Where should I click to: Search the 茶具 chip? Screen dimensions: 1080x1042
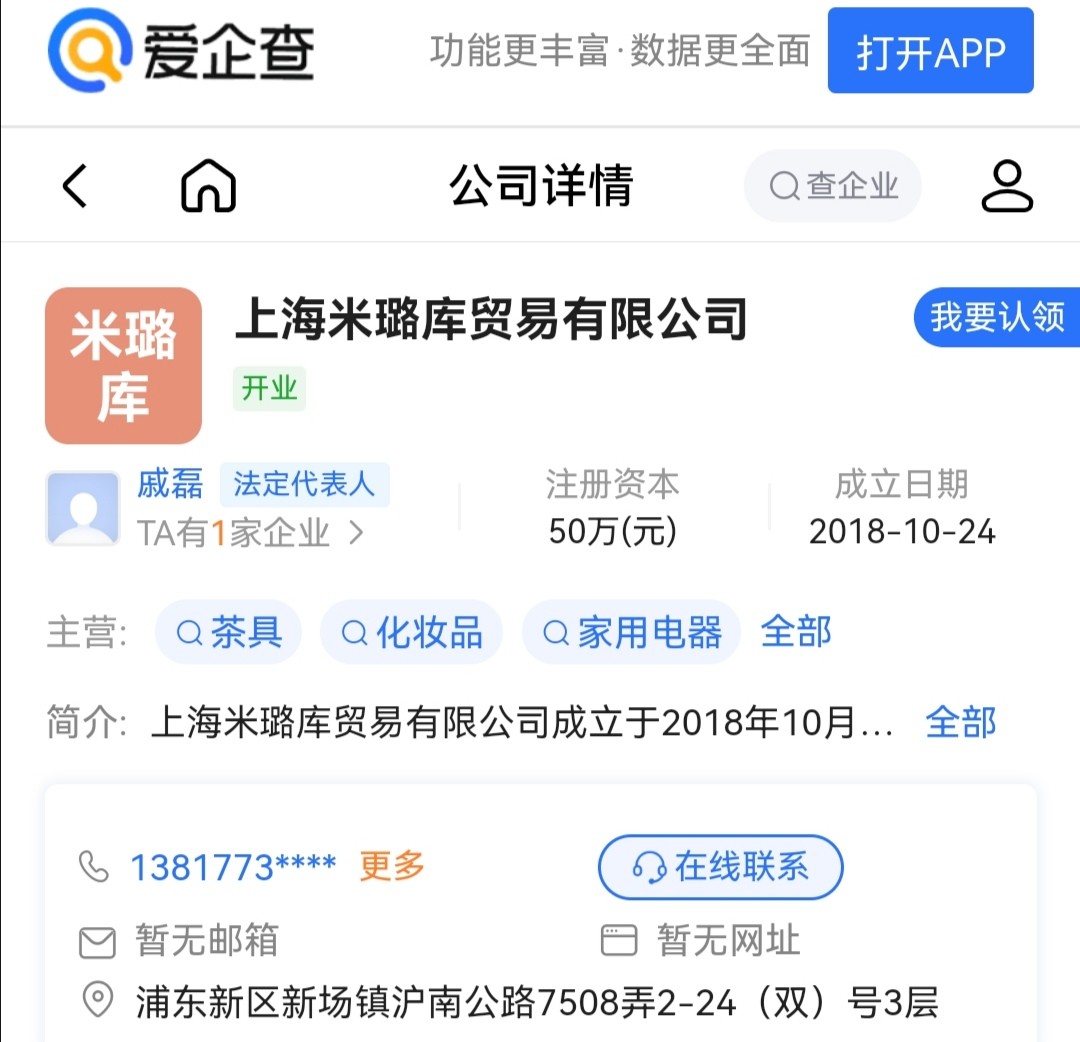229,632
